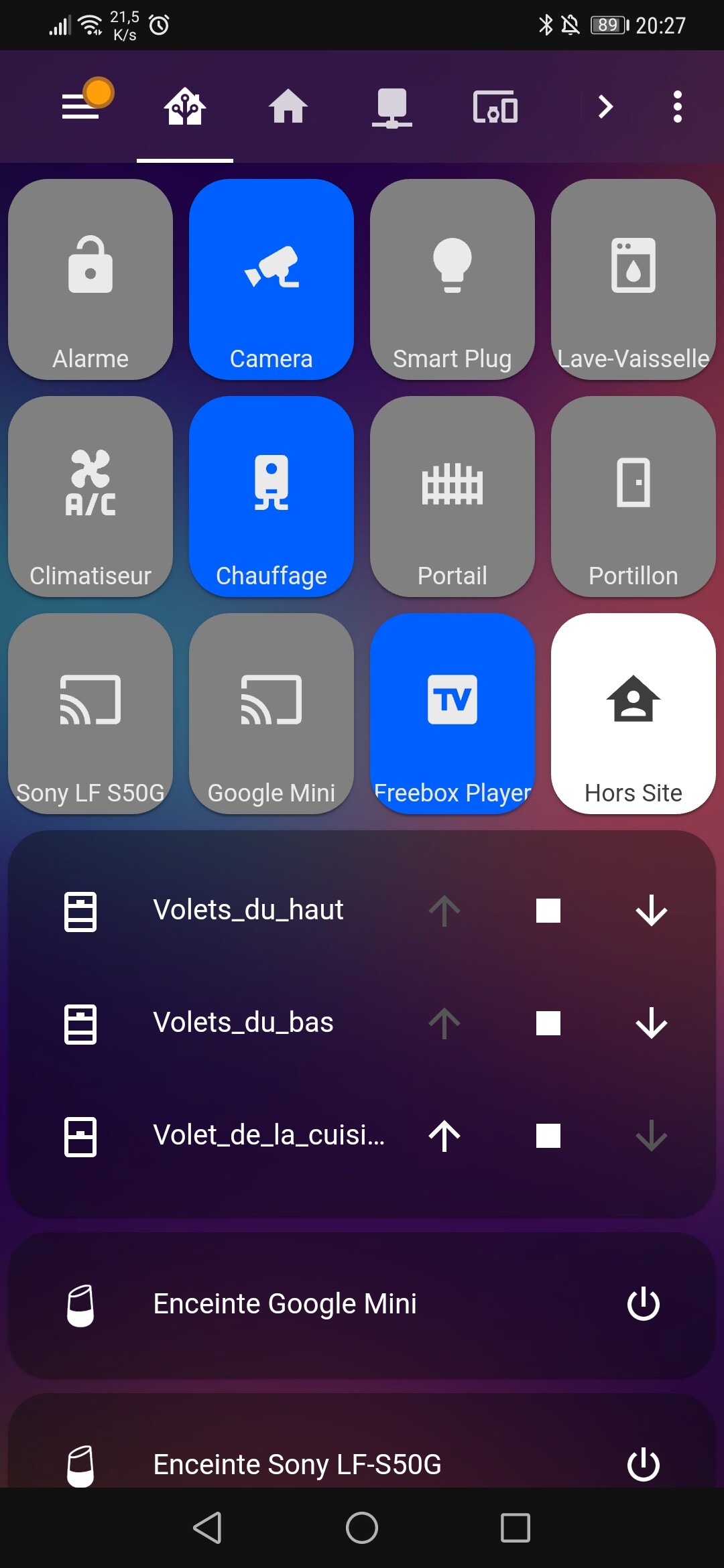Viewport: 724px width, 1568px height.
Task: Switch on the Climatiseur
Action: (90, 497)
